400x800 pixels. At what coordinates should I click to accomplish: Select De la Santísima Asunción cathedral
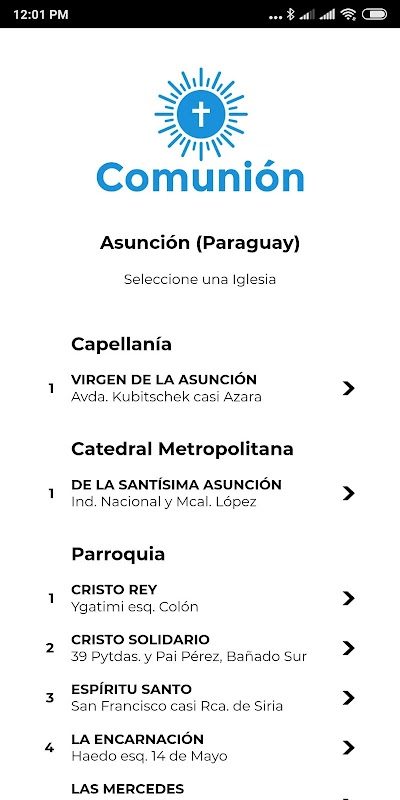tap(200, 493)
